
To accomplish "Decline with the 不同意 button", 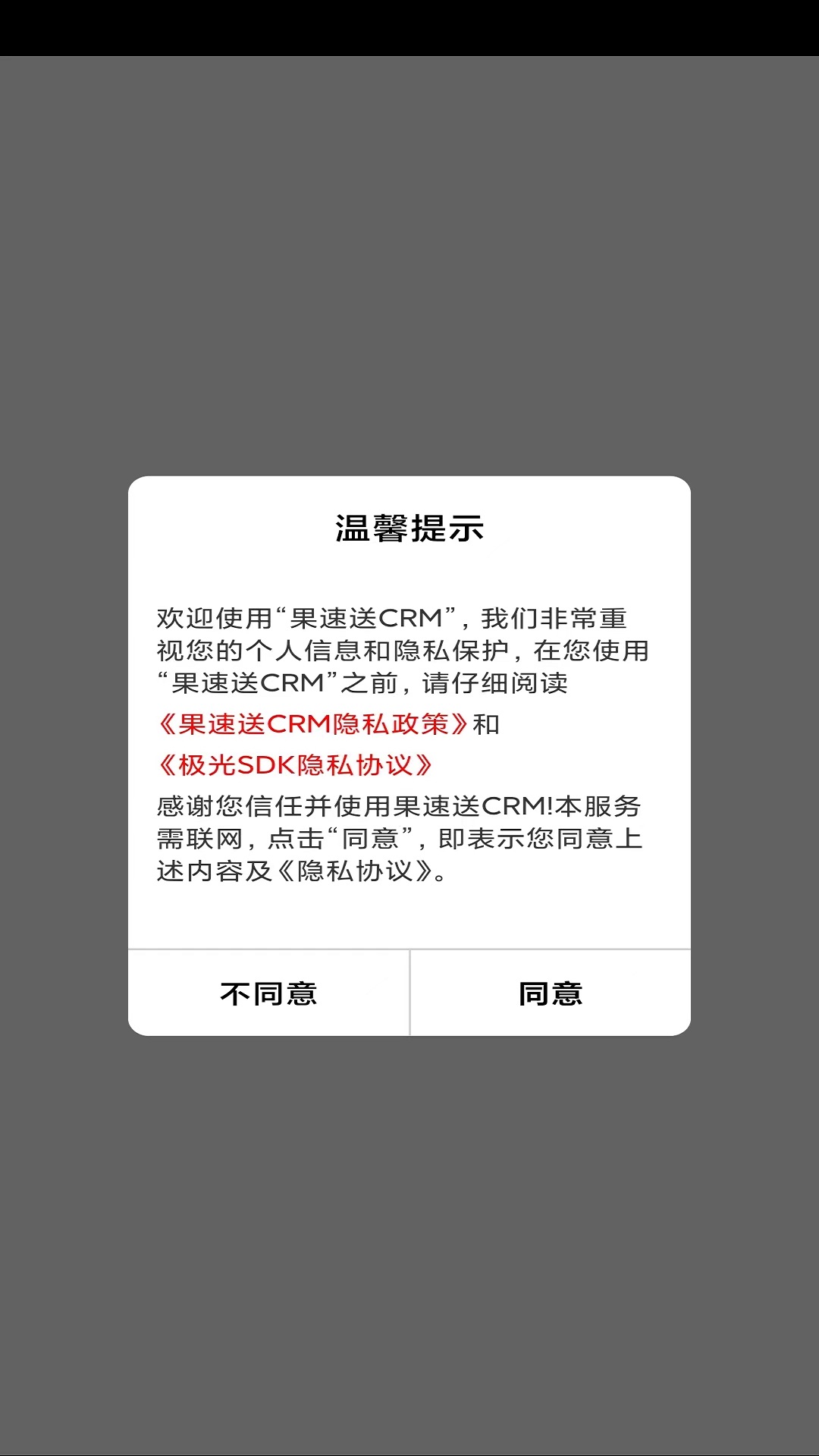I will click(x=268, y=993).
